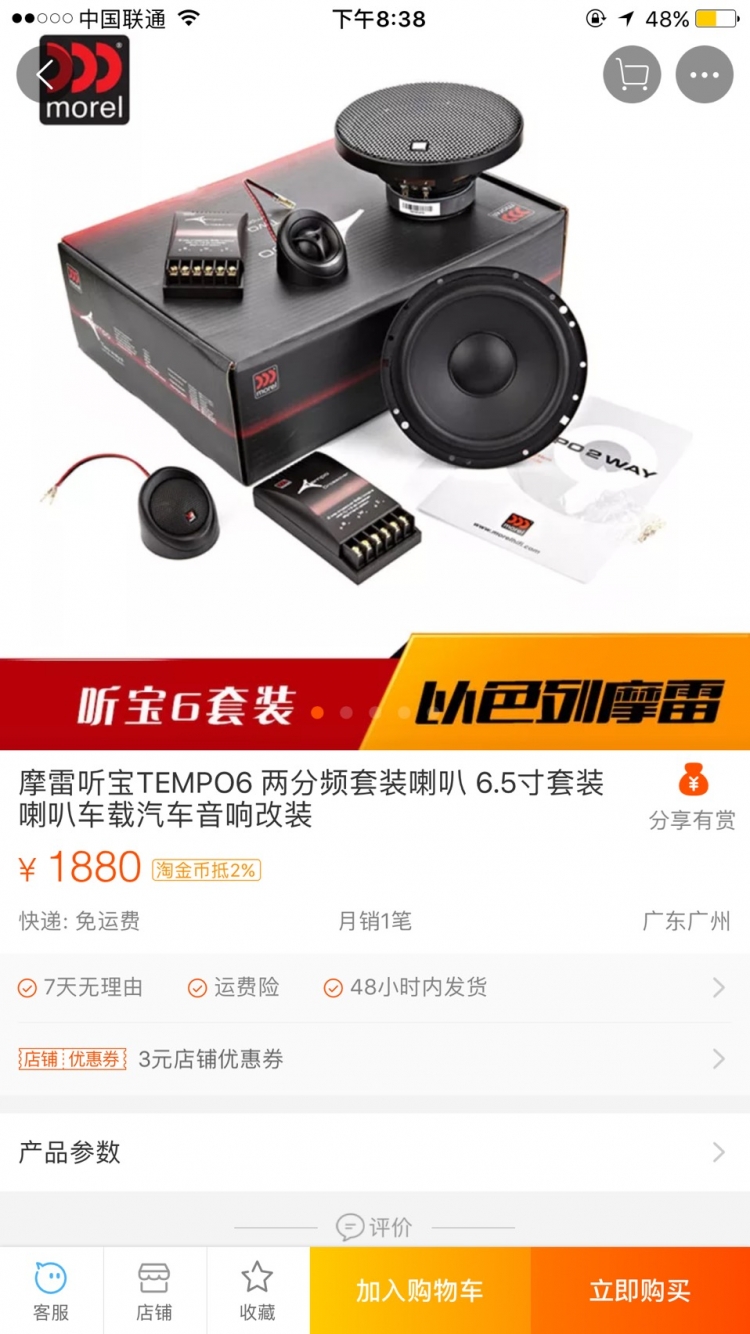Expand the 7天无理由 service guarantees row
This screenshot has height=1334, width=750.
374,988
